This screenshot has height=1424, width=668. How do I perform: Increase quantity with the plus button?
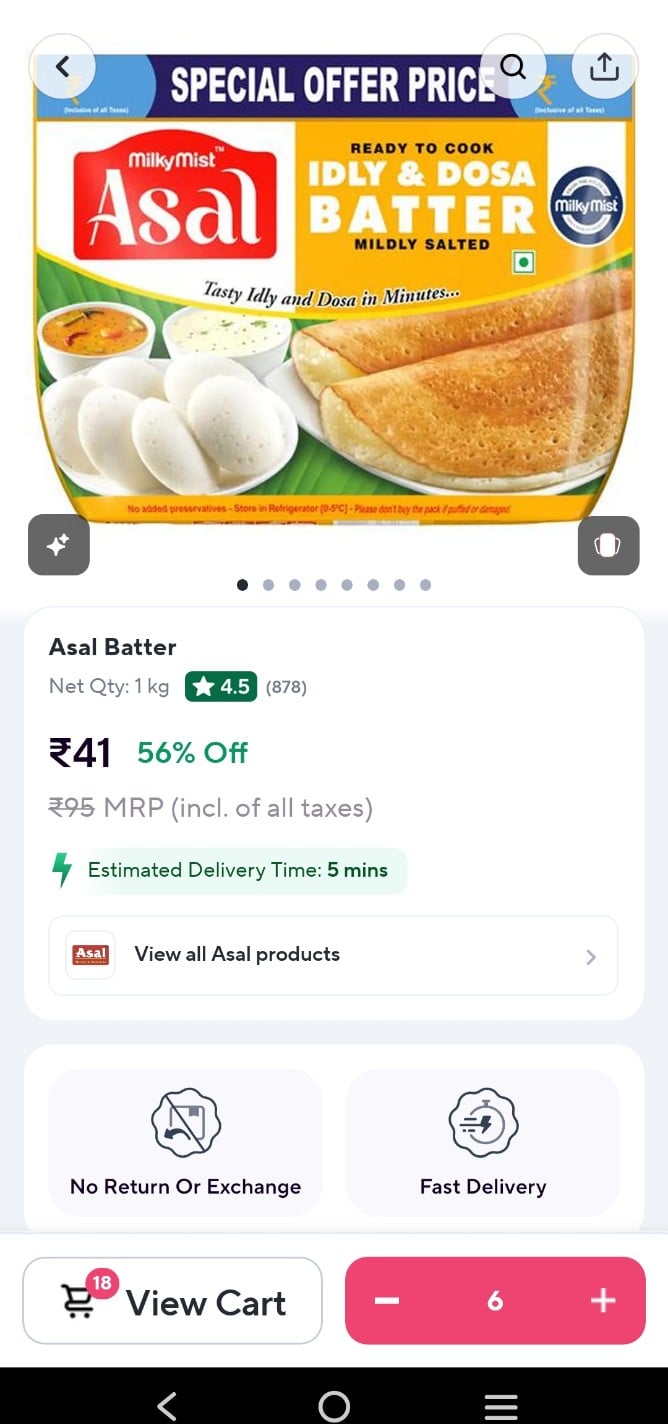(x=603, y=1301)
